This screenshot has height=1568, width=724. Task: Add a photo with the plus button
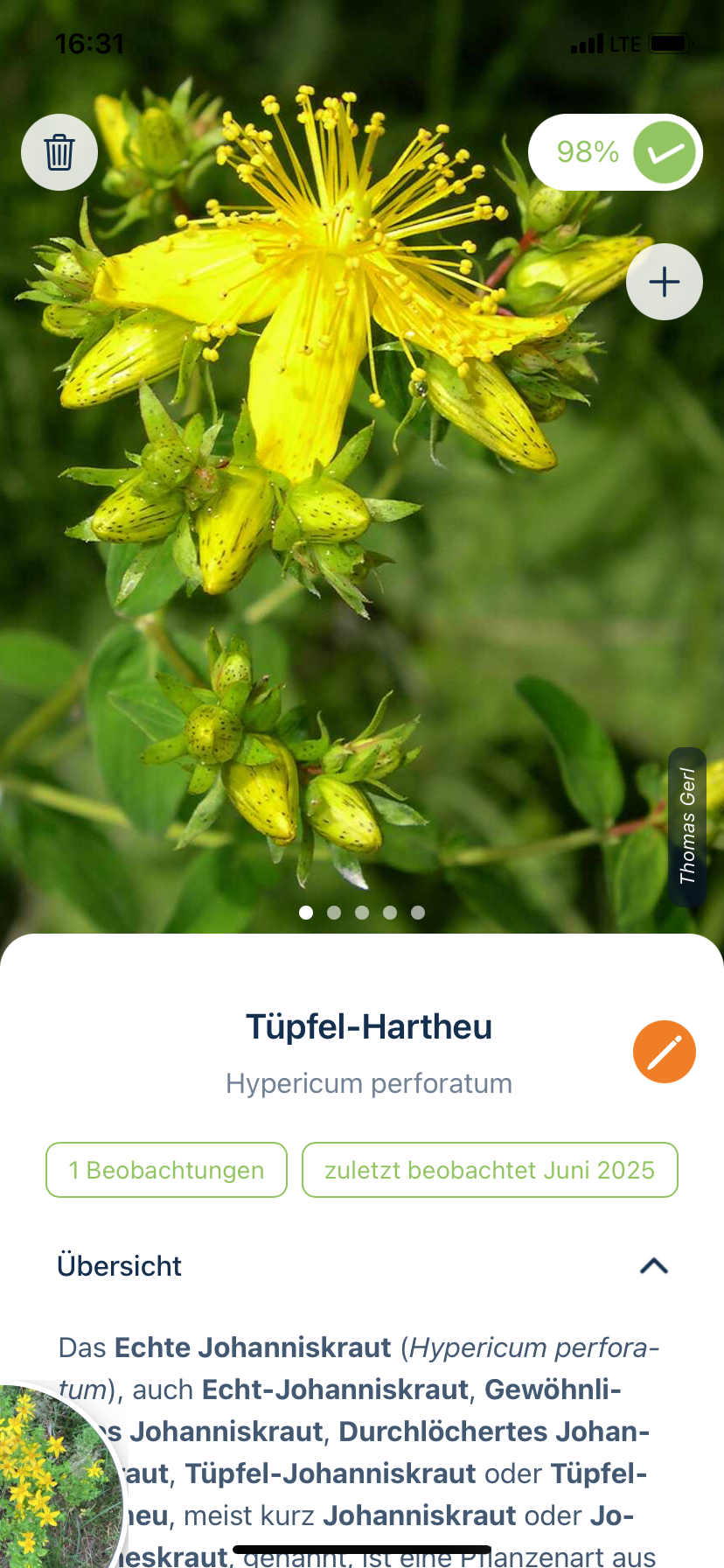[665, 282]
